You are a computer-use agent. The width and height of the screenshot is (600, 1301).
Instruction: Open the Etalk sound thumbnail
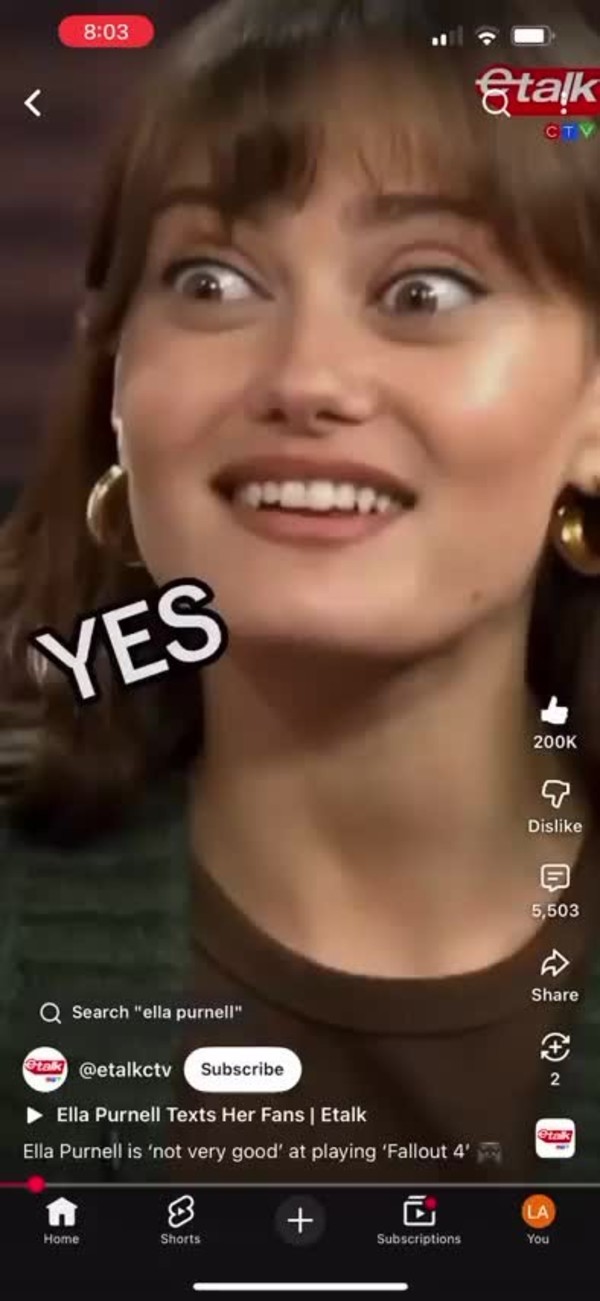(x=555, y=1138)
